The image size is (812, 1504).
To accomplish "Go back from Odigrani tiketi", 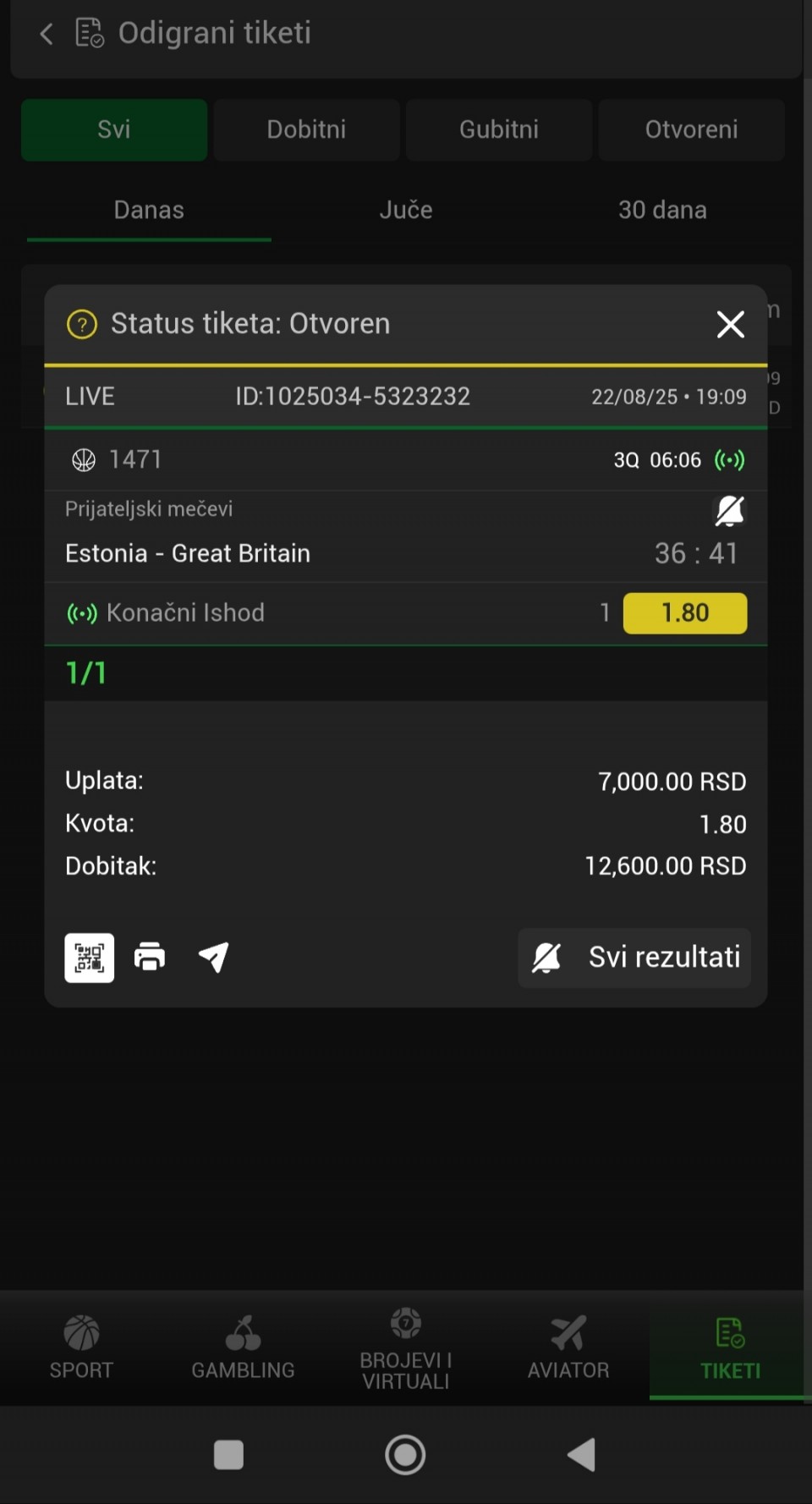I will pos(47,34).
